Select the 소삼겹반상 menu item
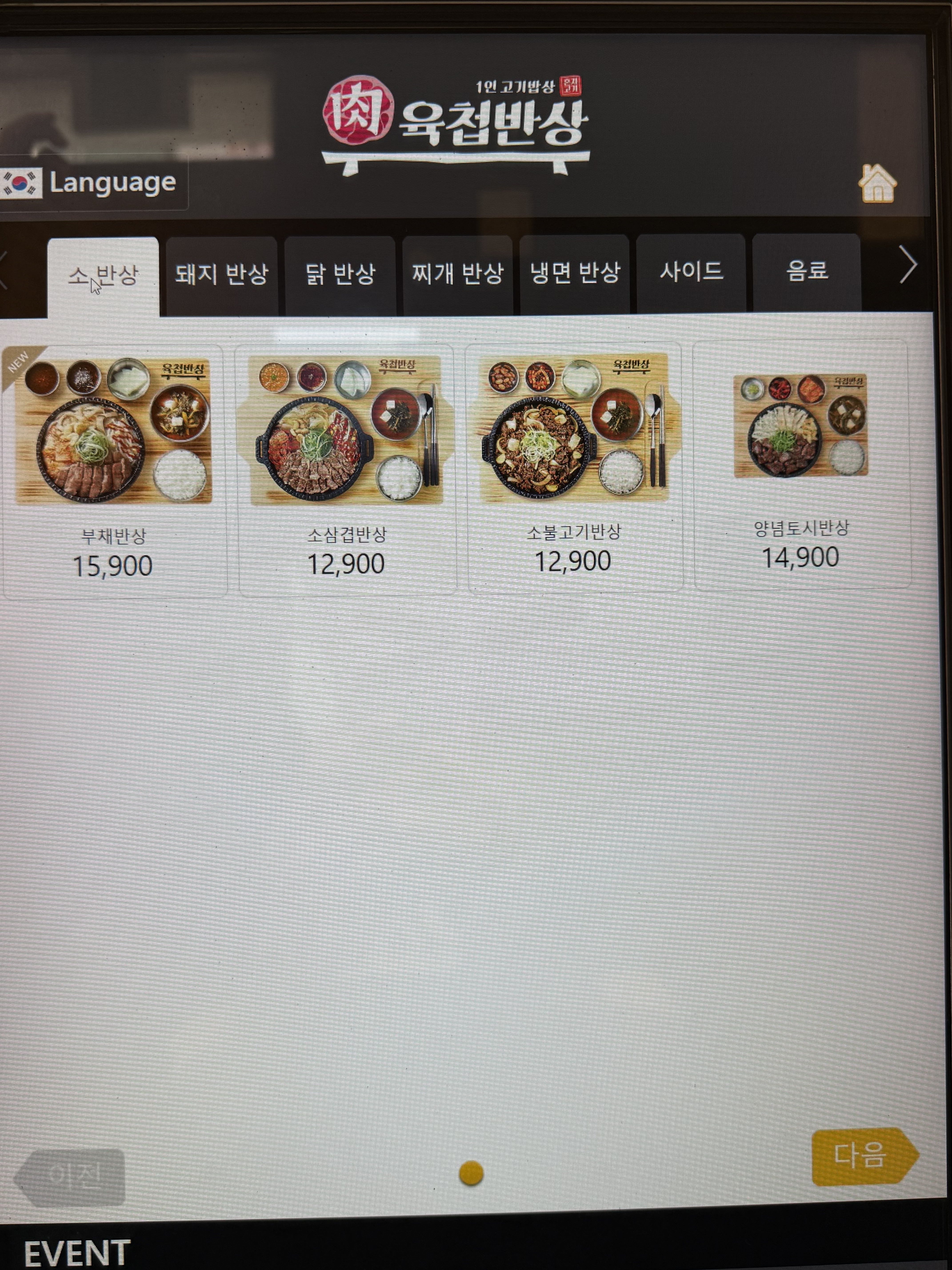Image resolution: width=952 pixels, height=1270 pixels. coord(346,468)
